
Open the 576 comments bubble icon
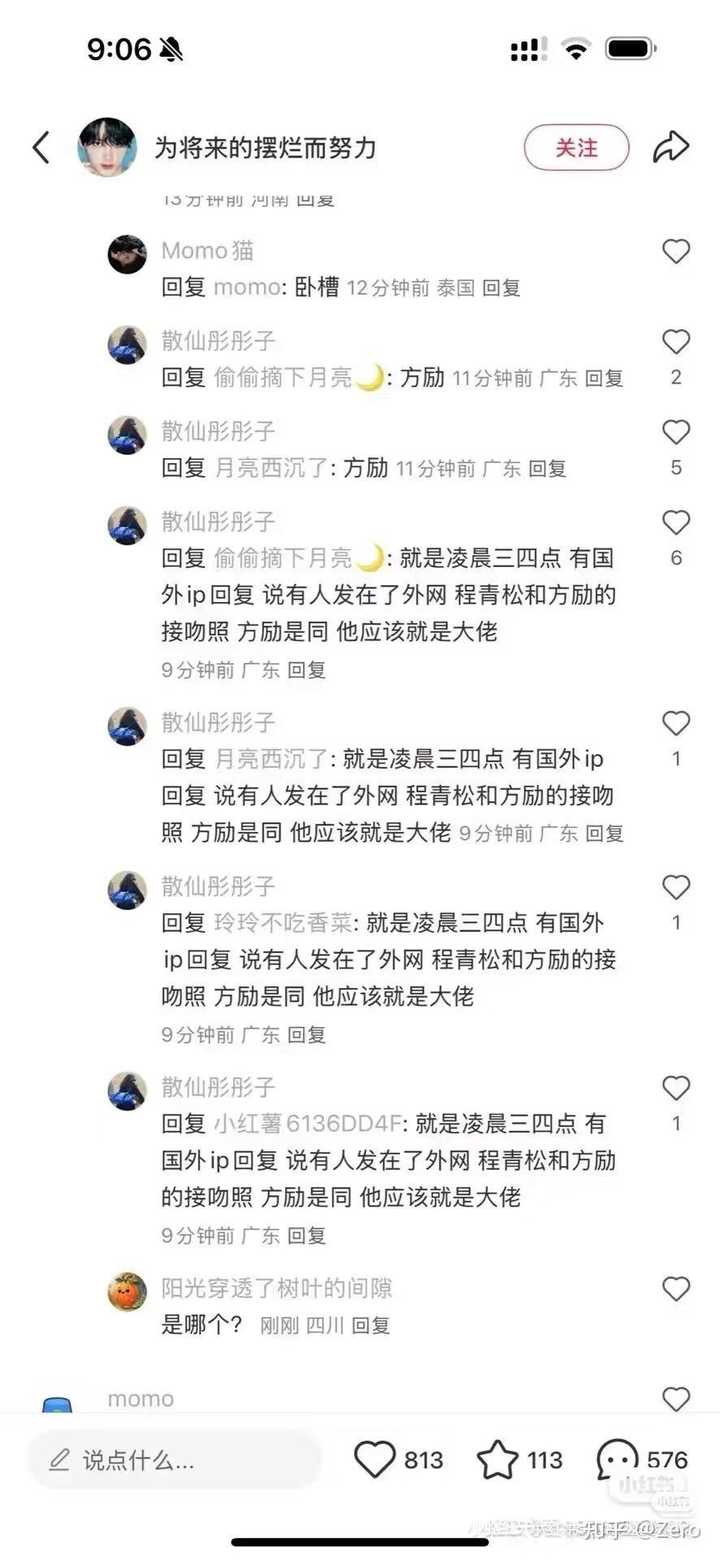tap(617, 1460)
